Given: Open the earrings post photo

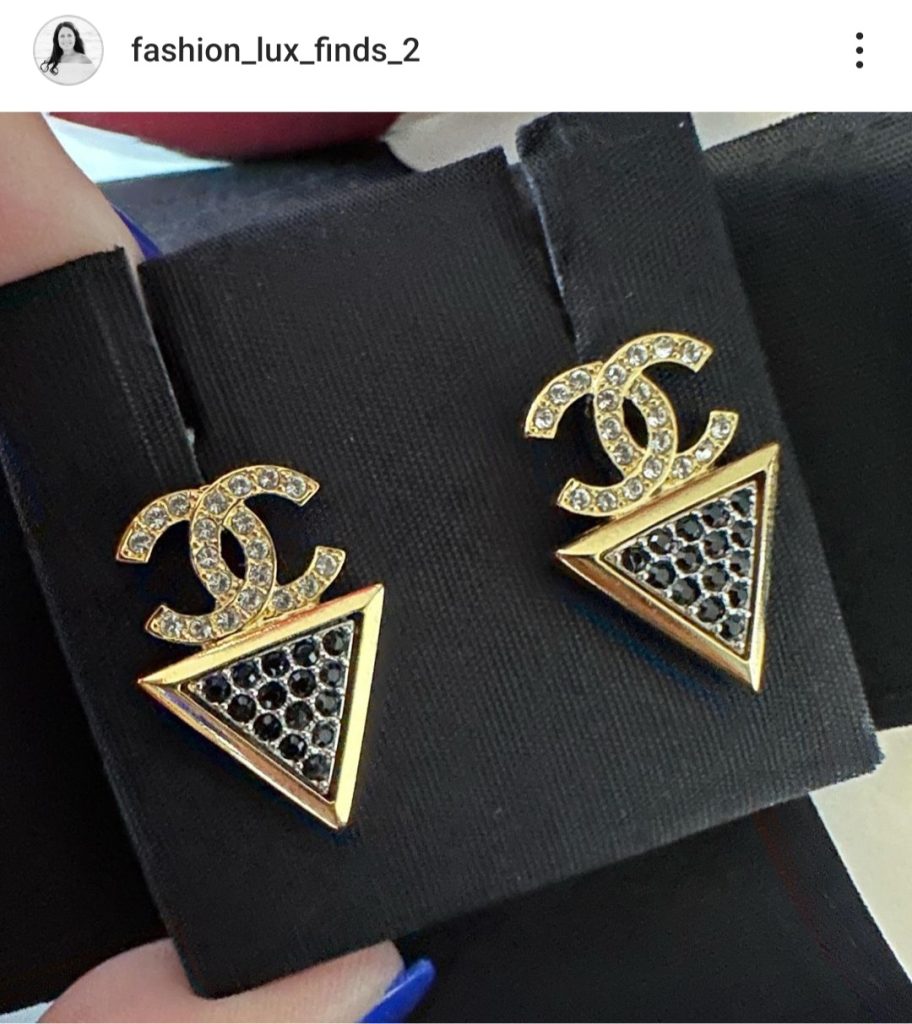Looking at the screenshot, I should (456, 566).
